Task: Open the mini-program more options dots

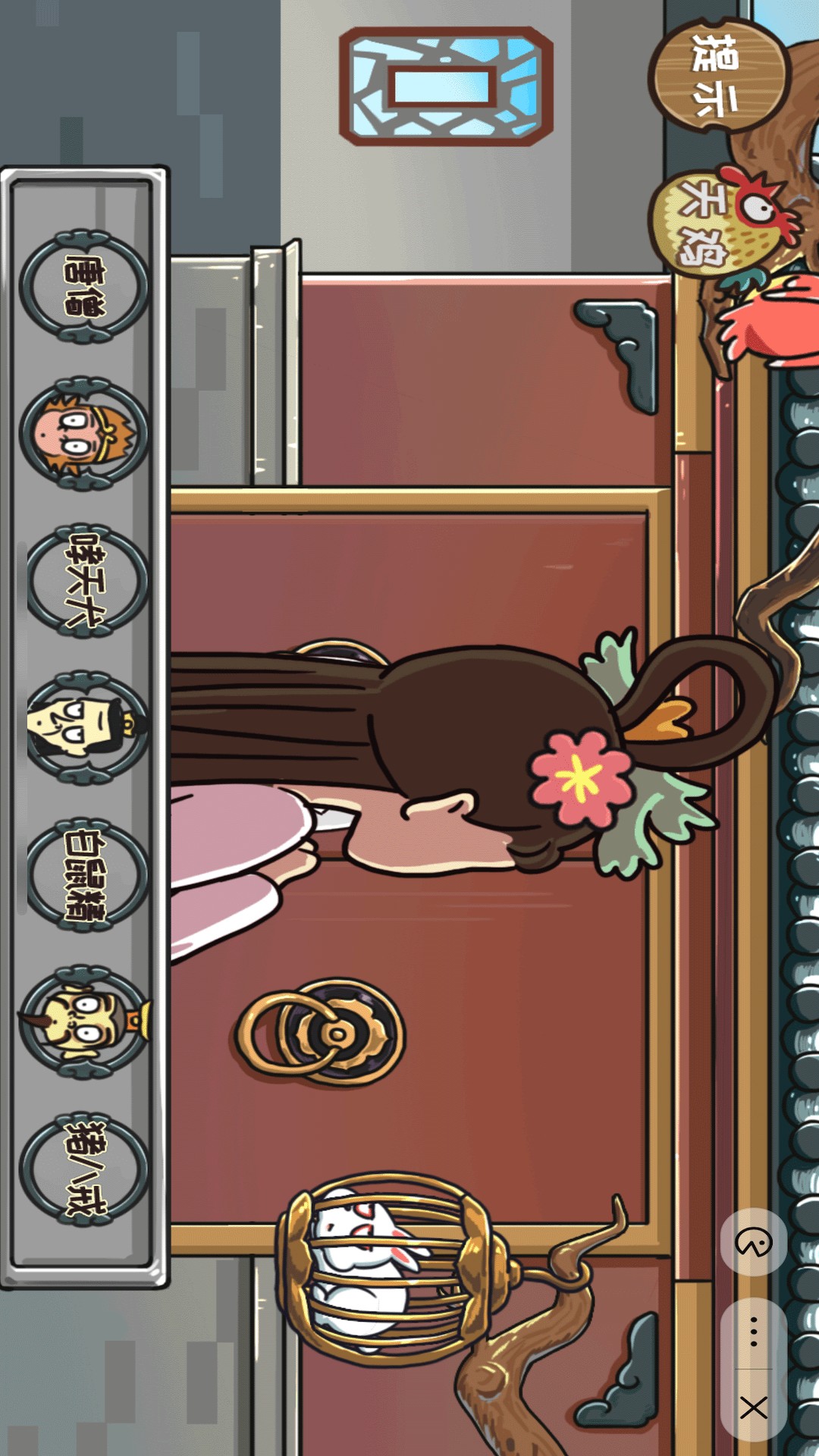Action: click(x=754, y=1332)
